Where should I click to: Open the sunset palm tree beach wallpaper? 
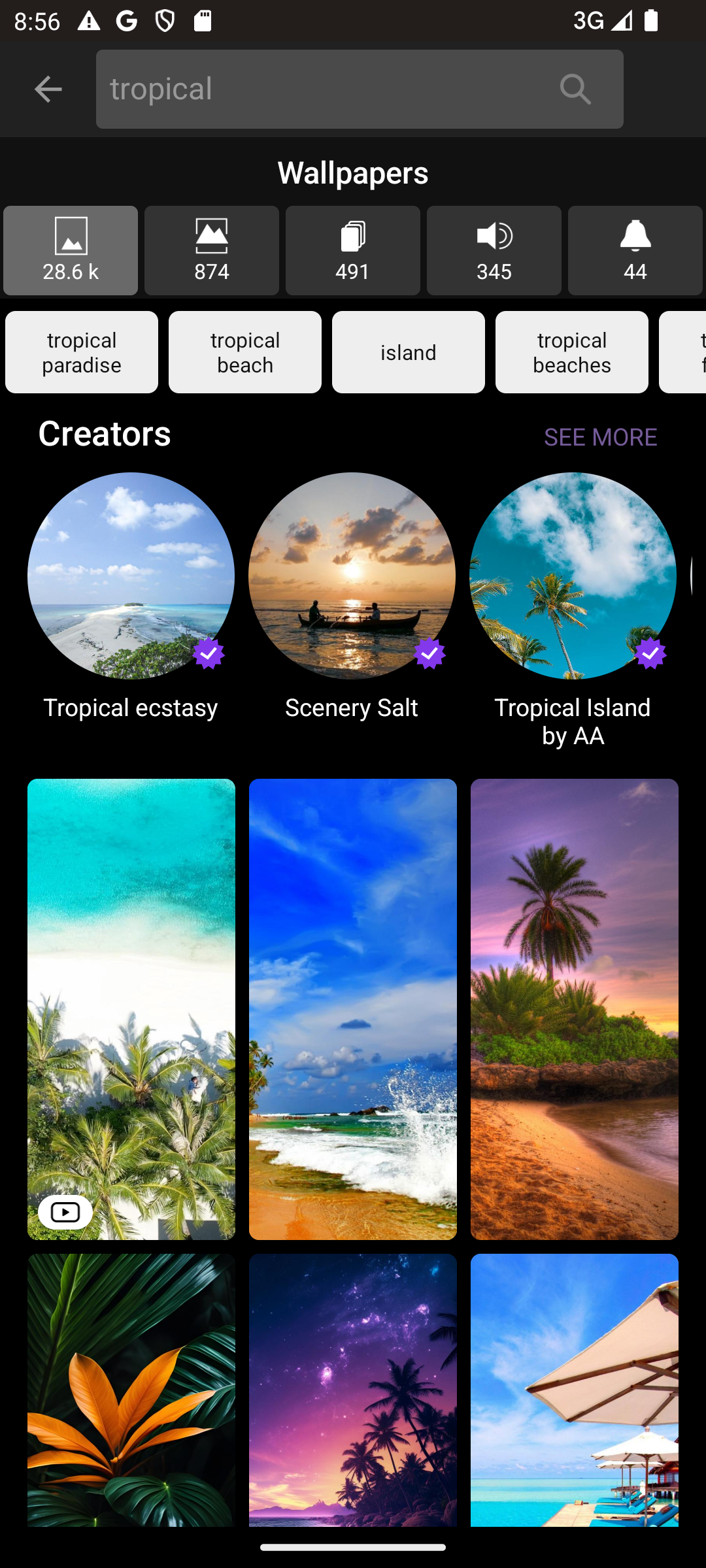pos(575,1009)
